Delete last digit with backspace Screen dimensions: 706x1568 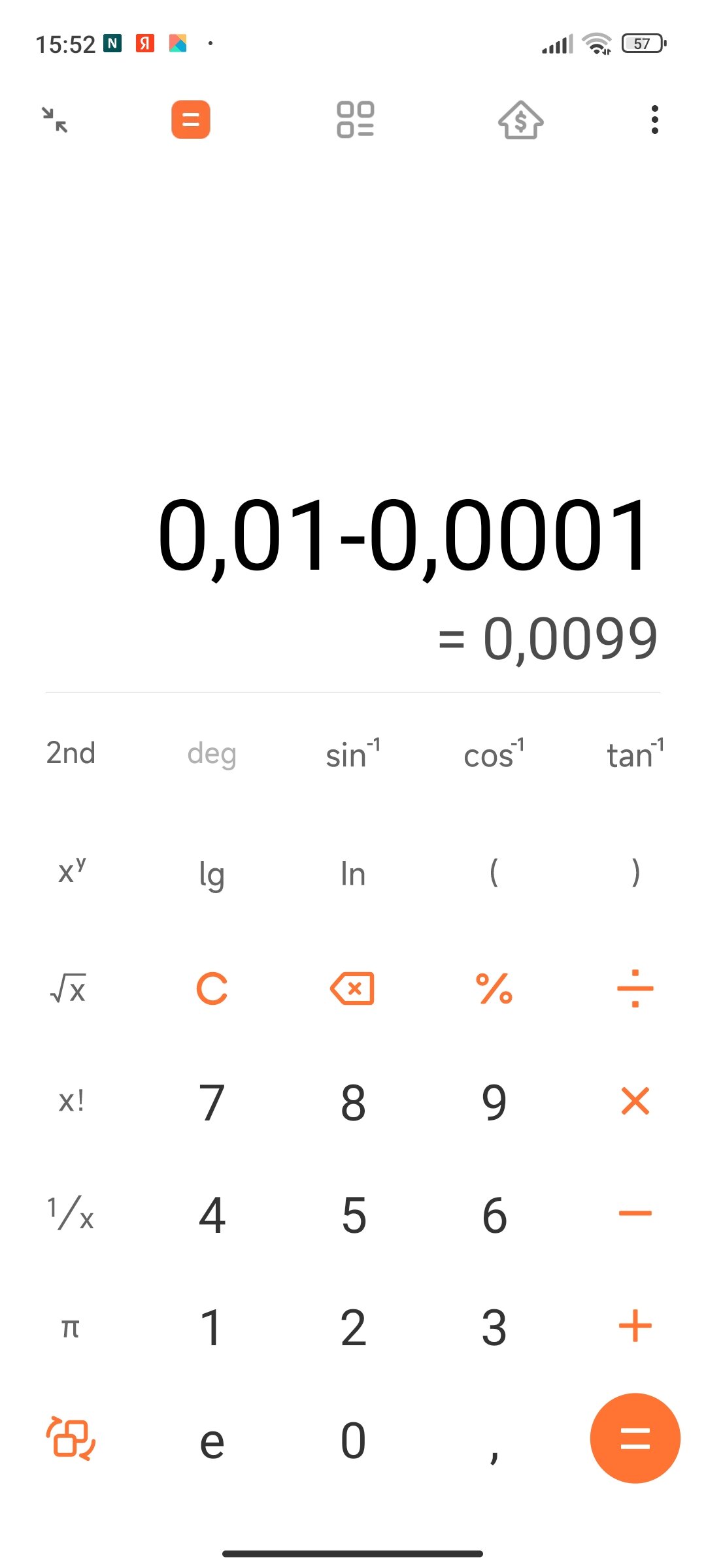click(x=352, y=988)
